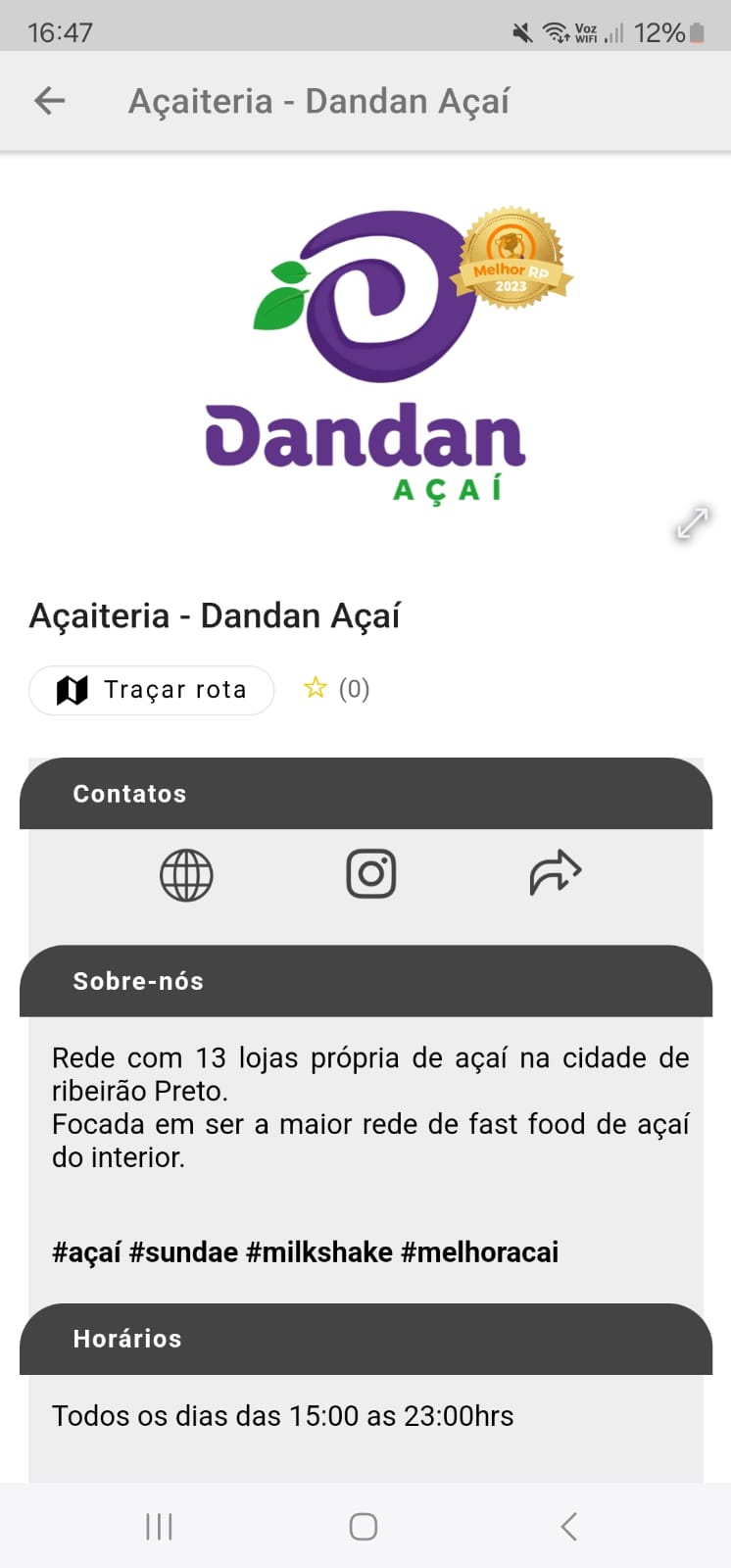Go back using the app bar arrow
Screen dimensions: 731x1568
click(49, 101)
